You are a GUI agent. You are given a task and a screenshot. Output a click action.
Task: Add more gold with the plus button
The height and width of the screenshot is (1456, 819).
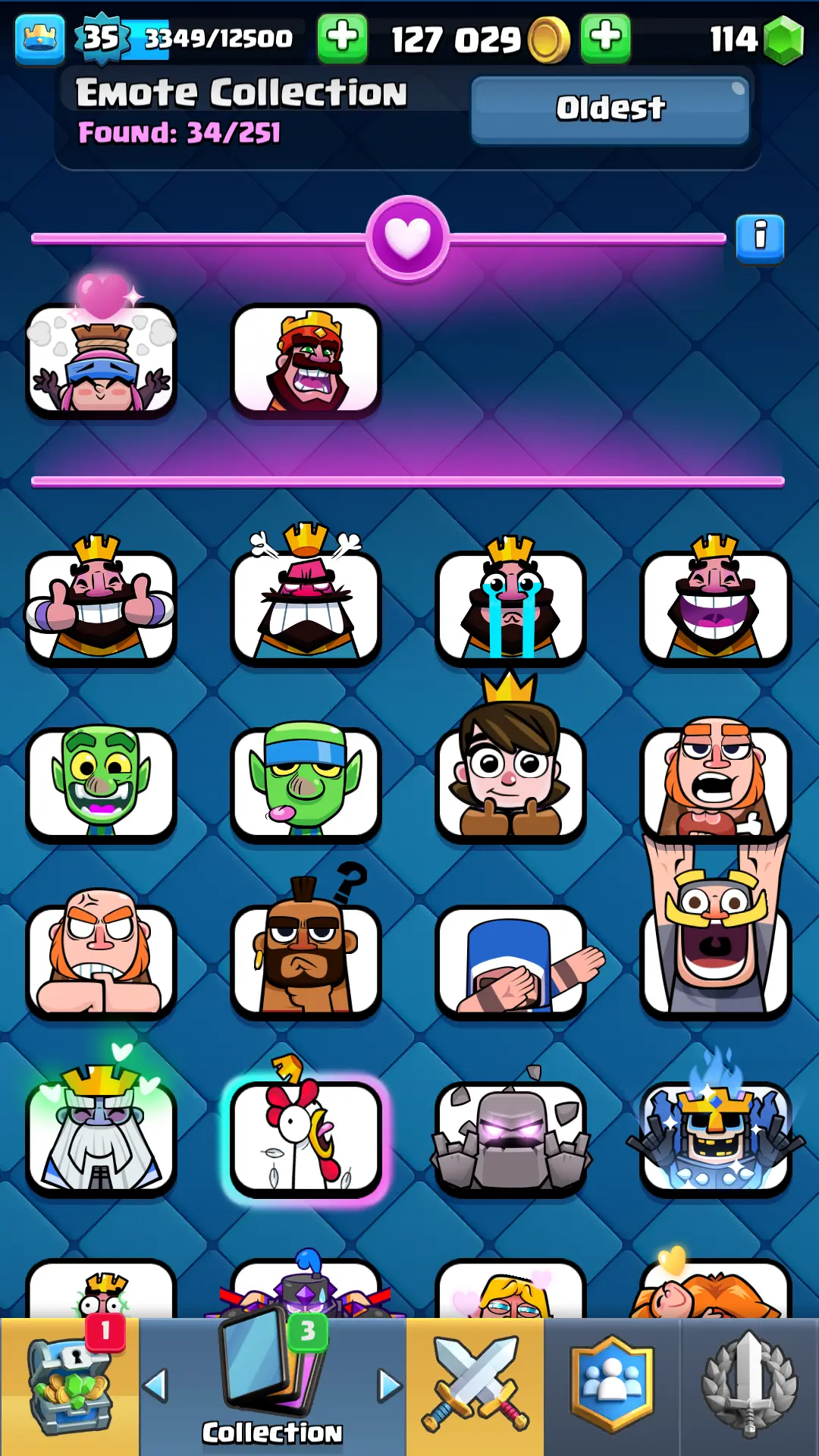[605, 38]
